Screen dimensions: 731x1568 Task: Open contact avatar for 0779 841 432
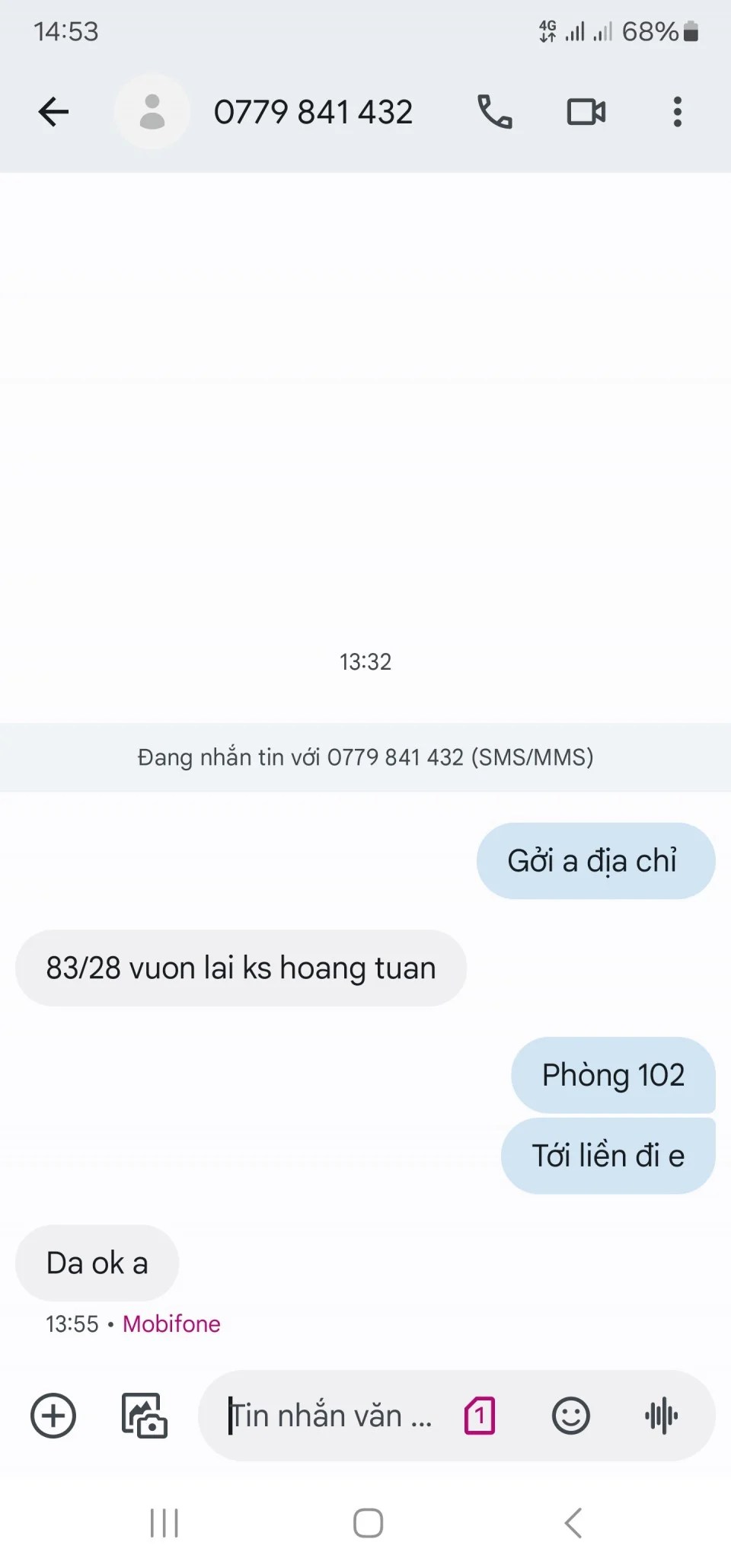[152, 112]
